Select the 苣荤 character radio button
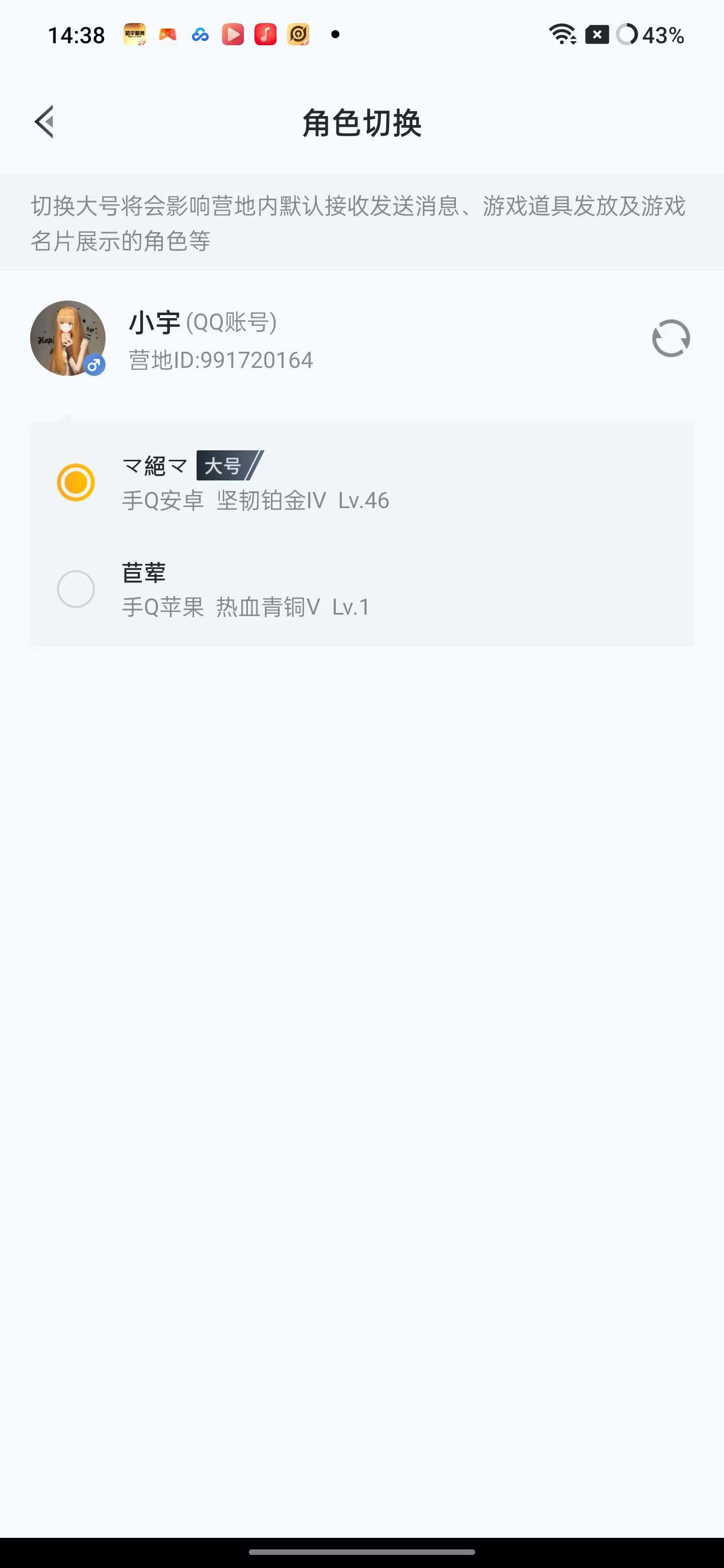Screen dimensions: 724x1568 coord(75,589)
